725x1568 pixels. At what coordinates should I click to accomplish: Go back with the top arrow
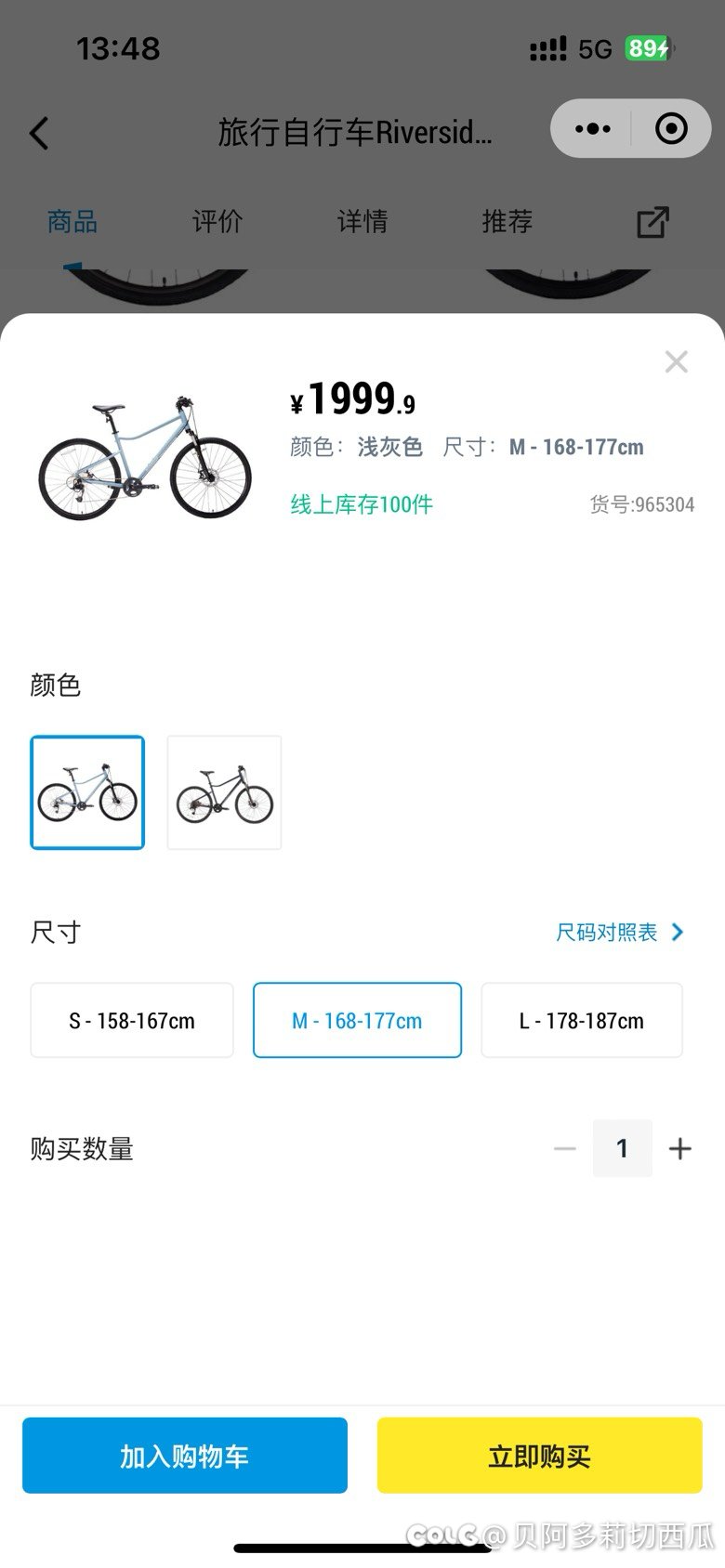(39, 133)
